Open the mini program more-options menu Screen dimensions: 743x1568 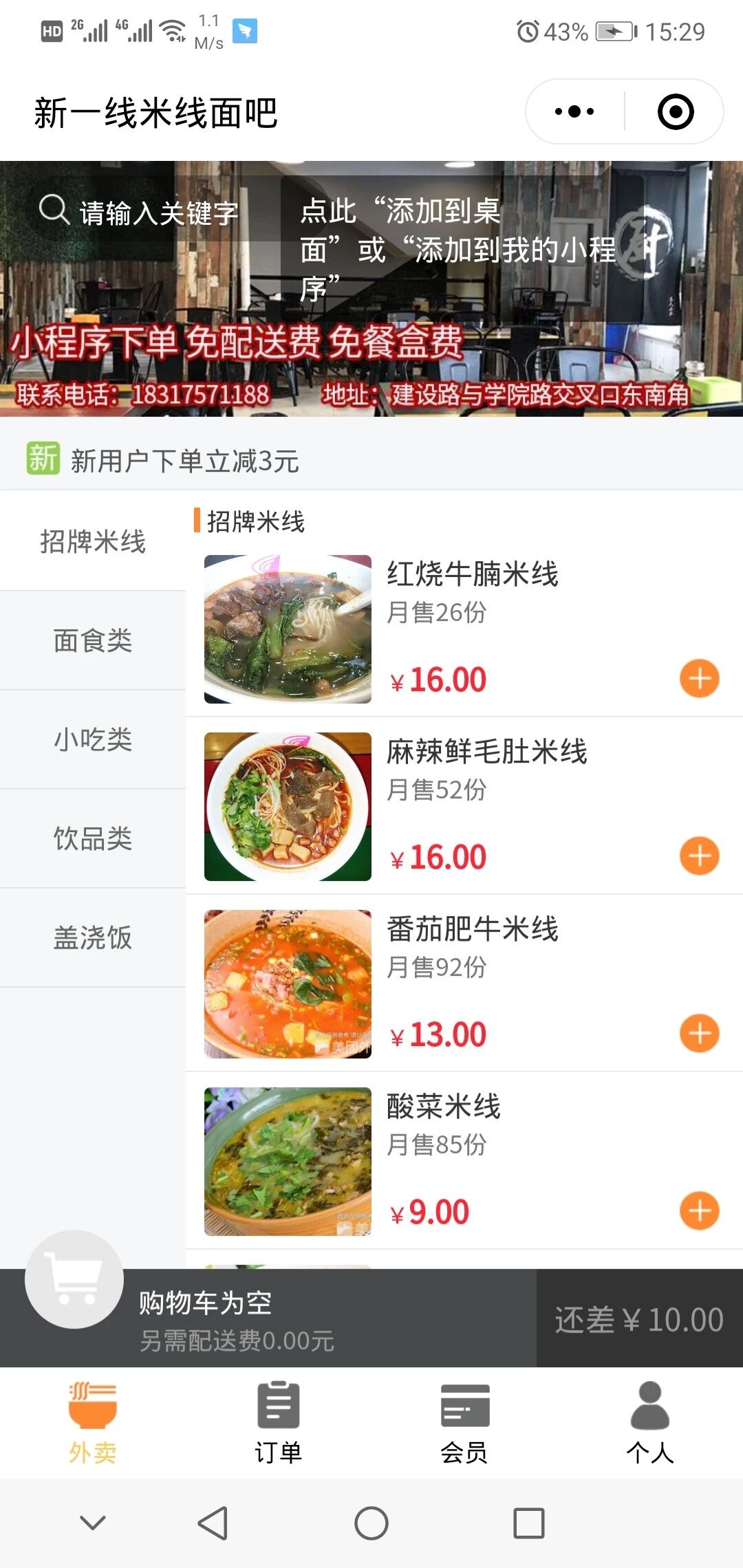coord(574,111)
